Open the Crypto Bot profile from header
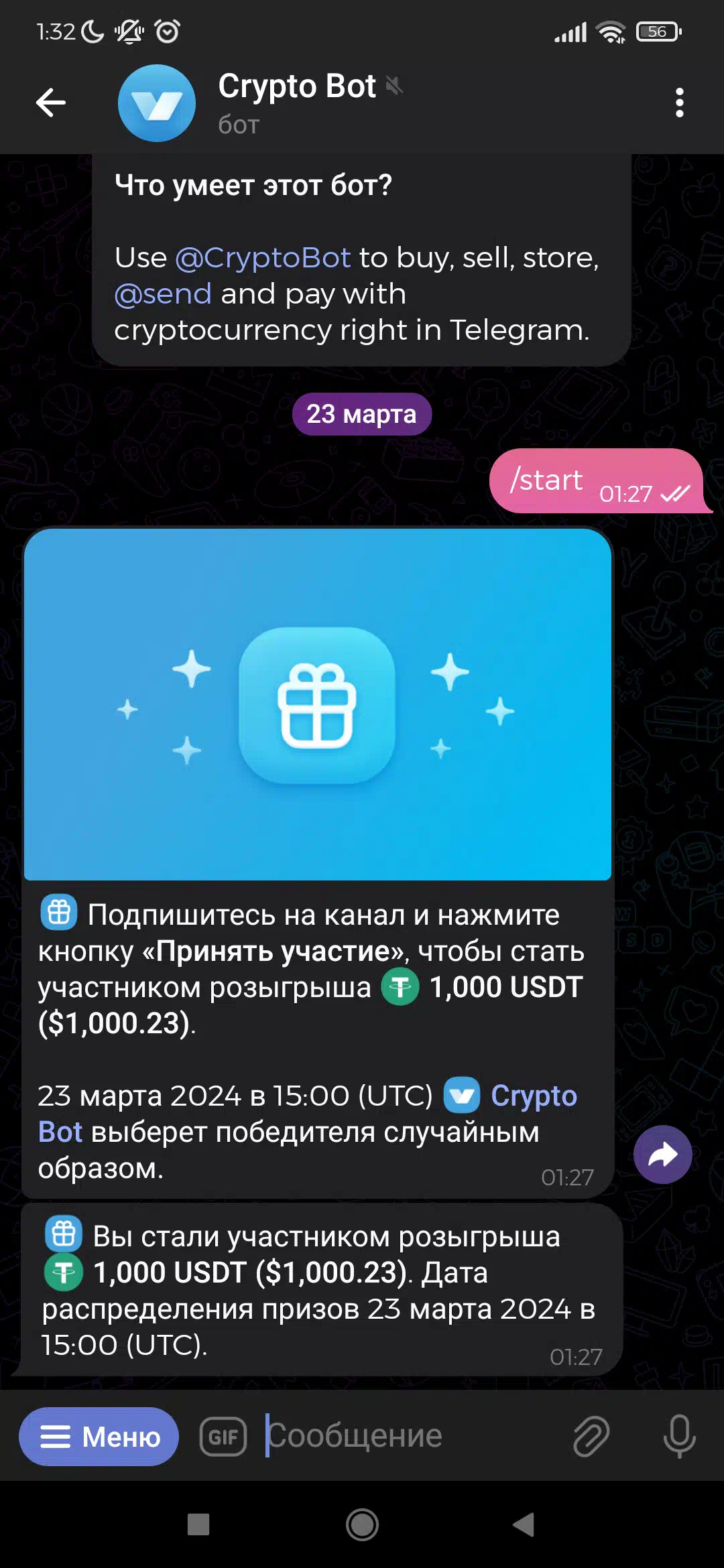The height and width of the screenshot is (1568, 724). tap(297, 103)
